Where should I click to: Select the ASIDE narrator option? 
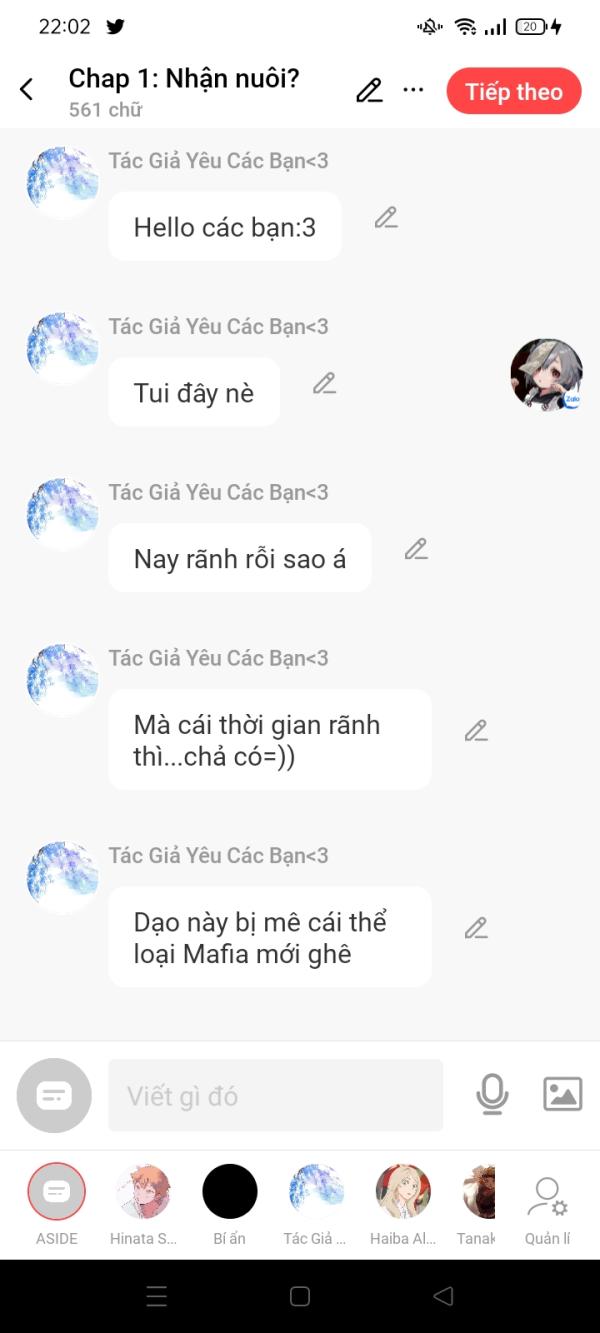pos(57,1192)
